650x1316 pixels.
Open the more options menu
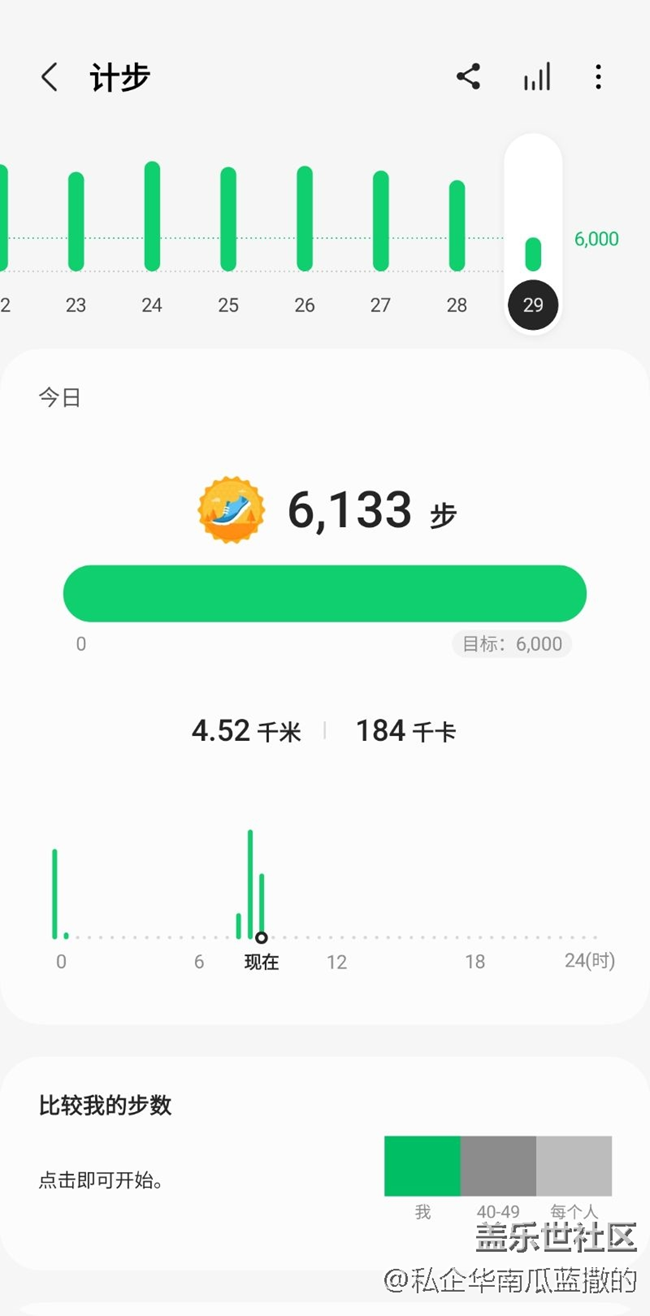click(x=598, y=77)
